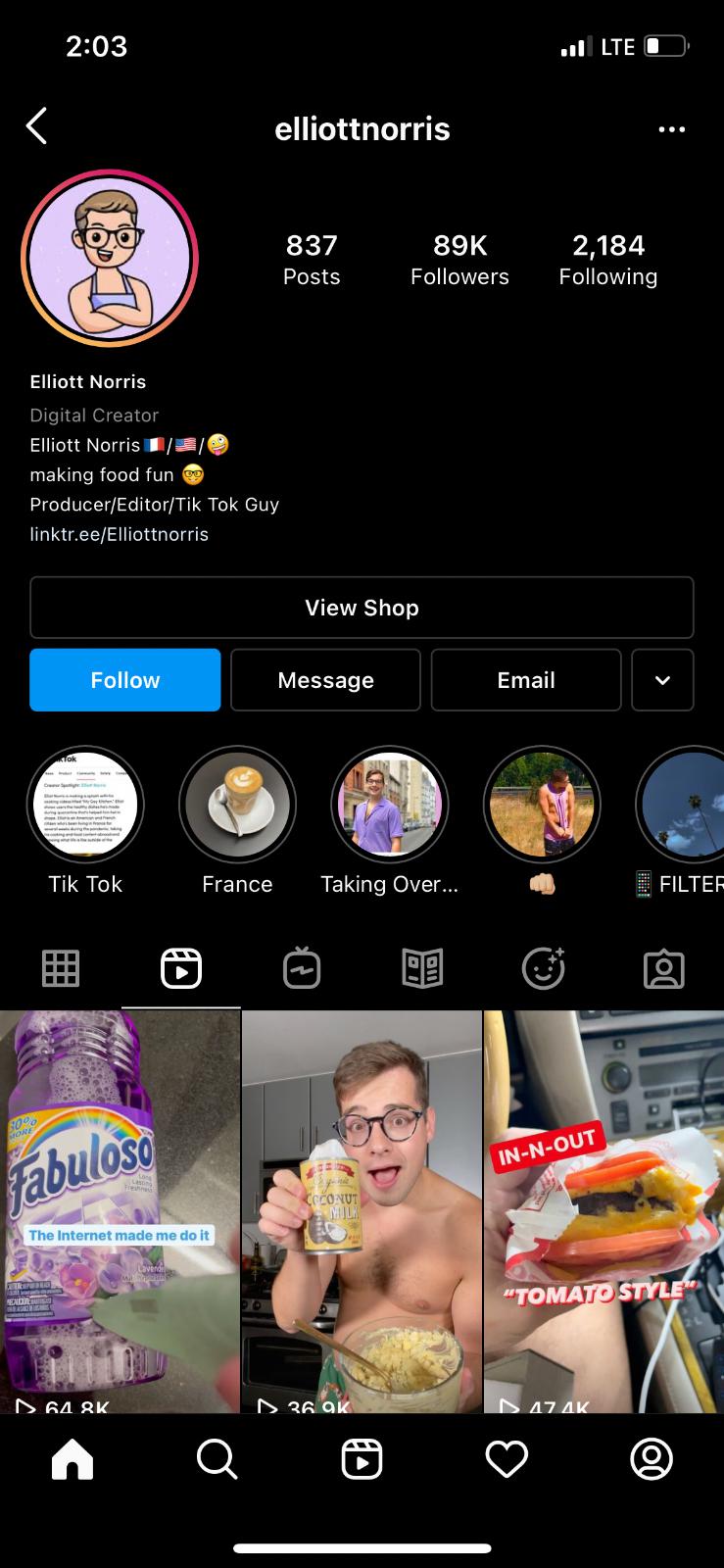View the France story highlight
Viewport: 724px width, 1568px height.
pyautogui.click(x=237, y=806)
